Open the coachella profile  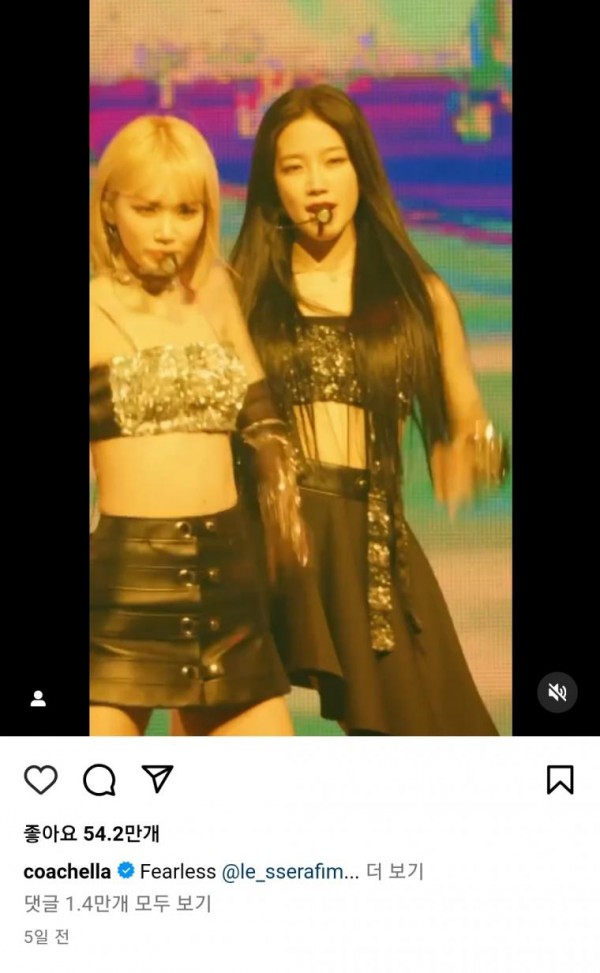[67, 871]
